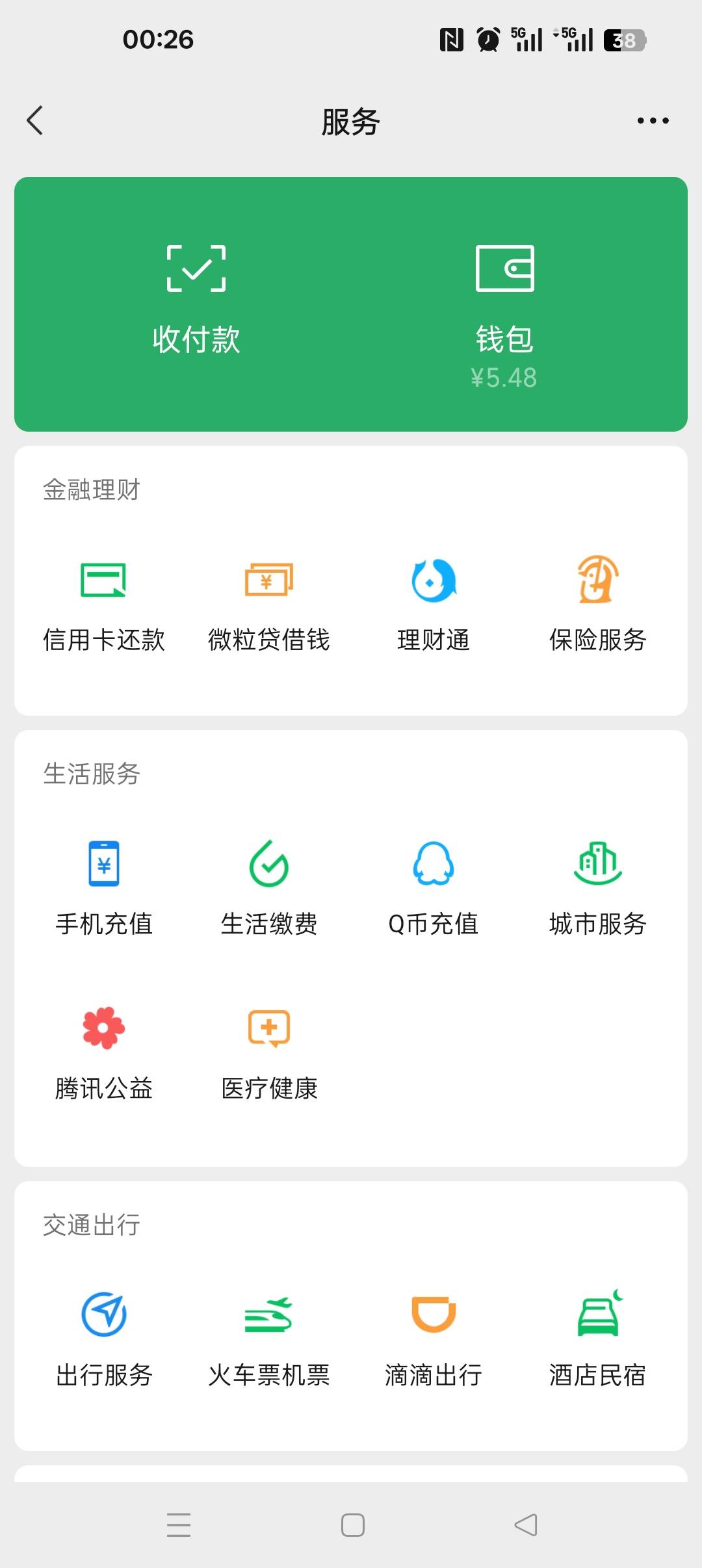Open the system recent apps button

179,1525
